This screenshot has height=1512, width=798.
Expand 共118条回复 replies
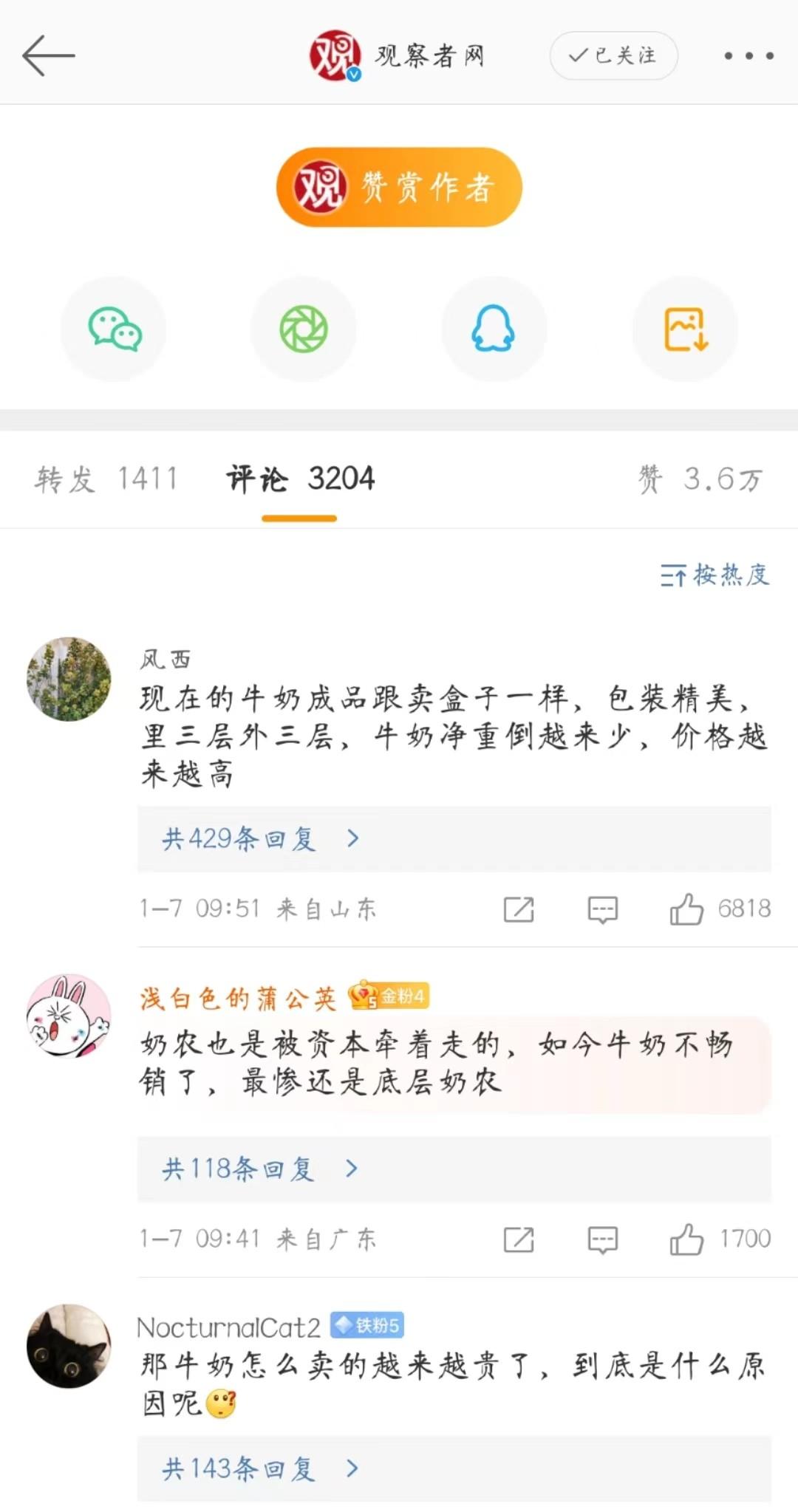pyautogui.click(x=260, y=1169)
